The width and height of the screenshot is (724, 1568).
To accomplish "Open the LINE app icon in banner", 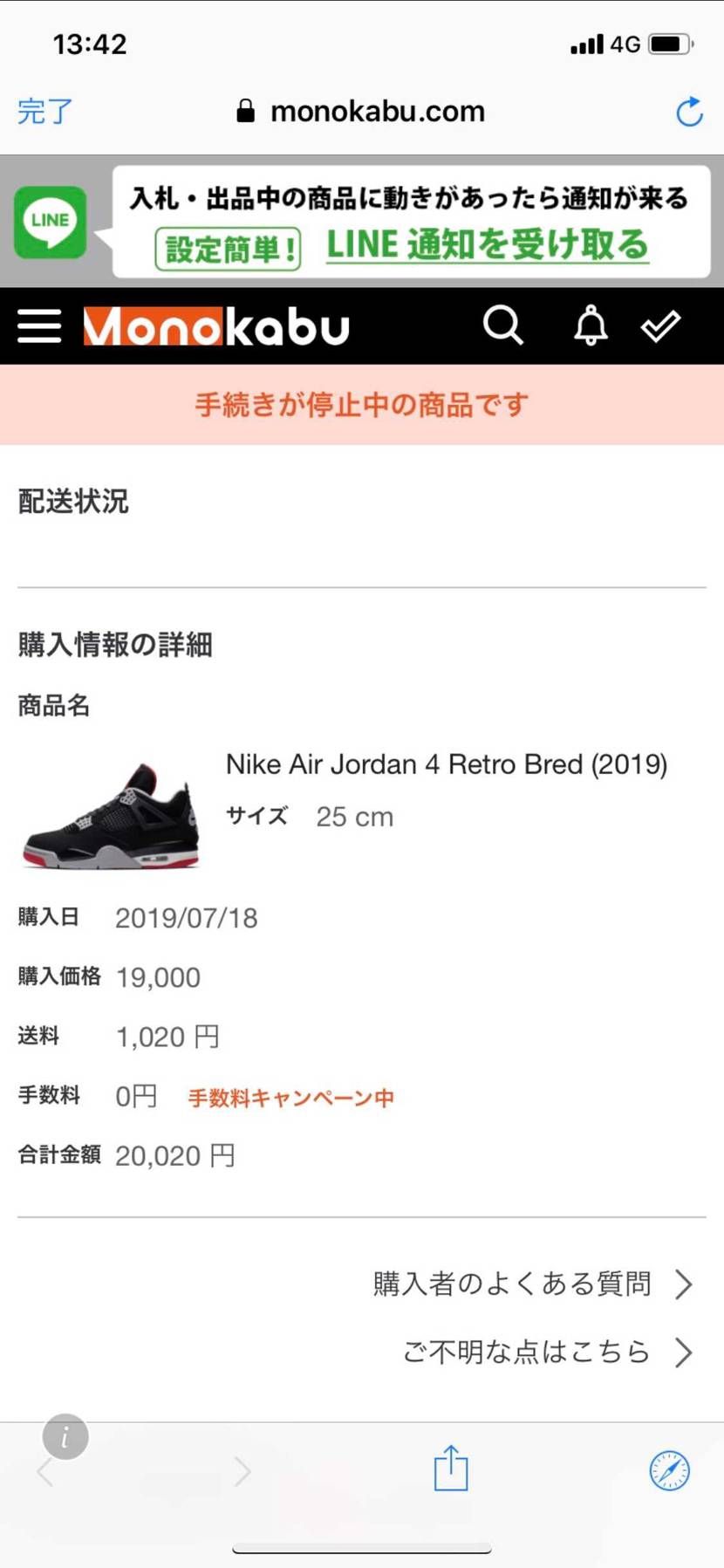I will pyautogui.click(x=50, y=221).
